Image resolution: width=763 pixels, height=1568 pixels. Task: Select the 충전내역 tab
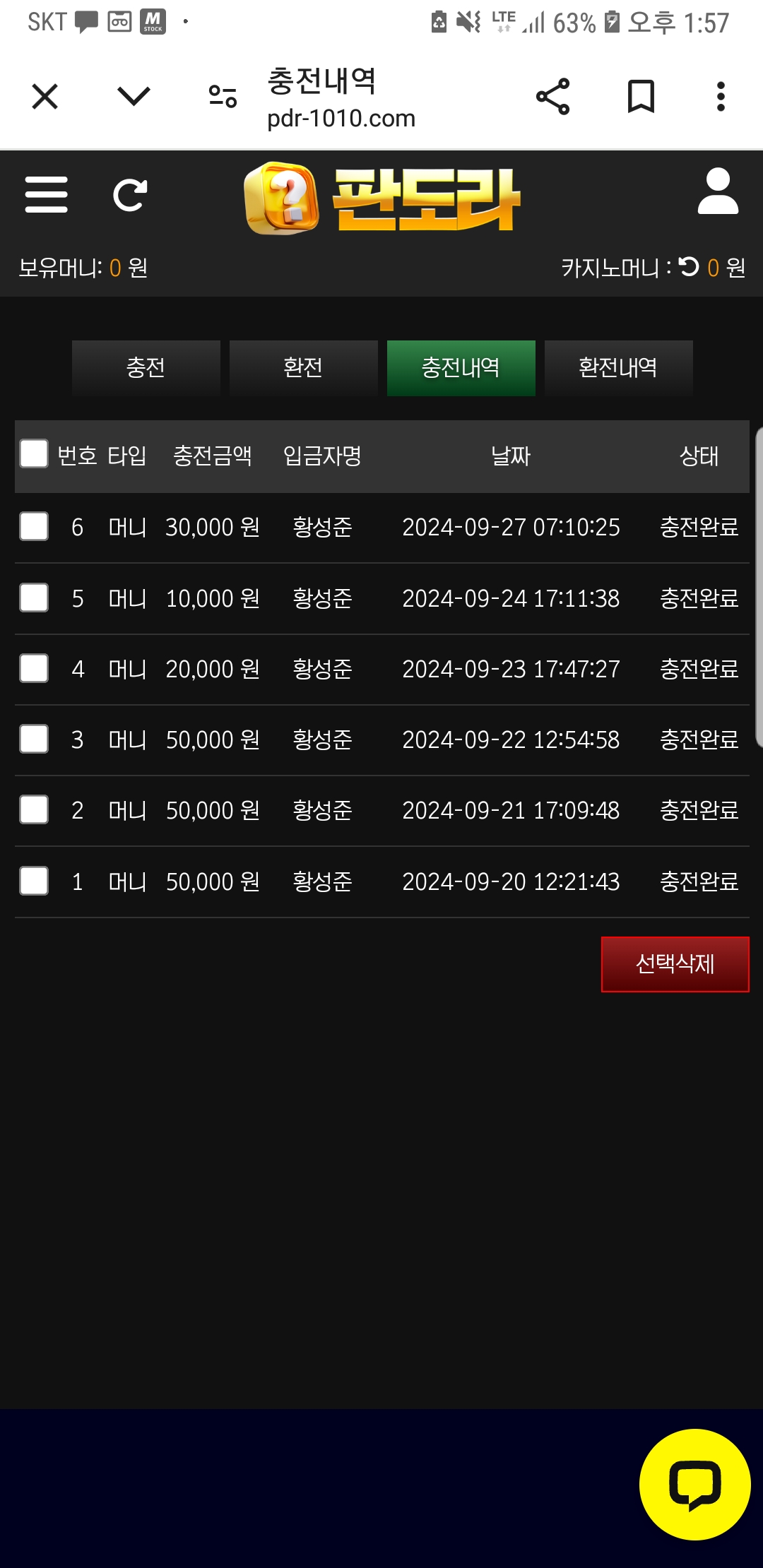[x=461, y=368]
